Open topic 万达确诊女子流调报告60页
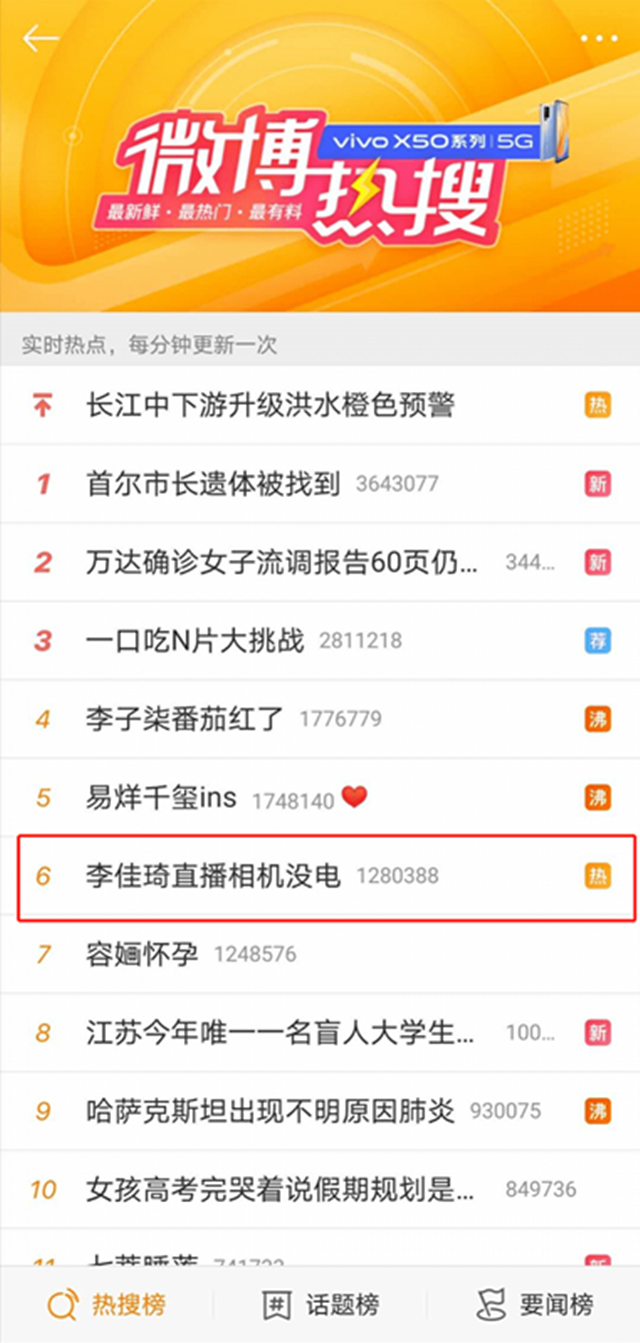The width and height of the screenshot is (640, 1343). point(282,562)
